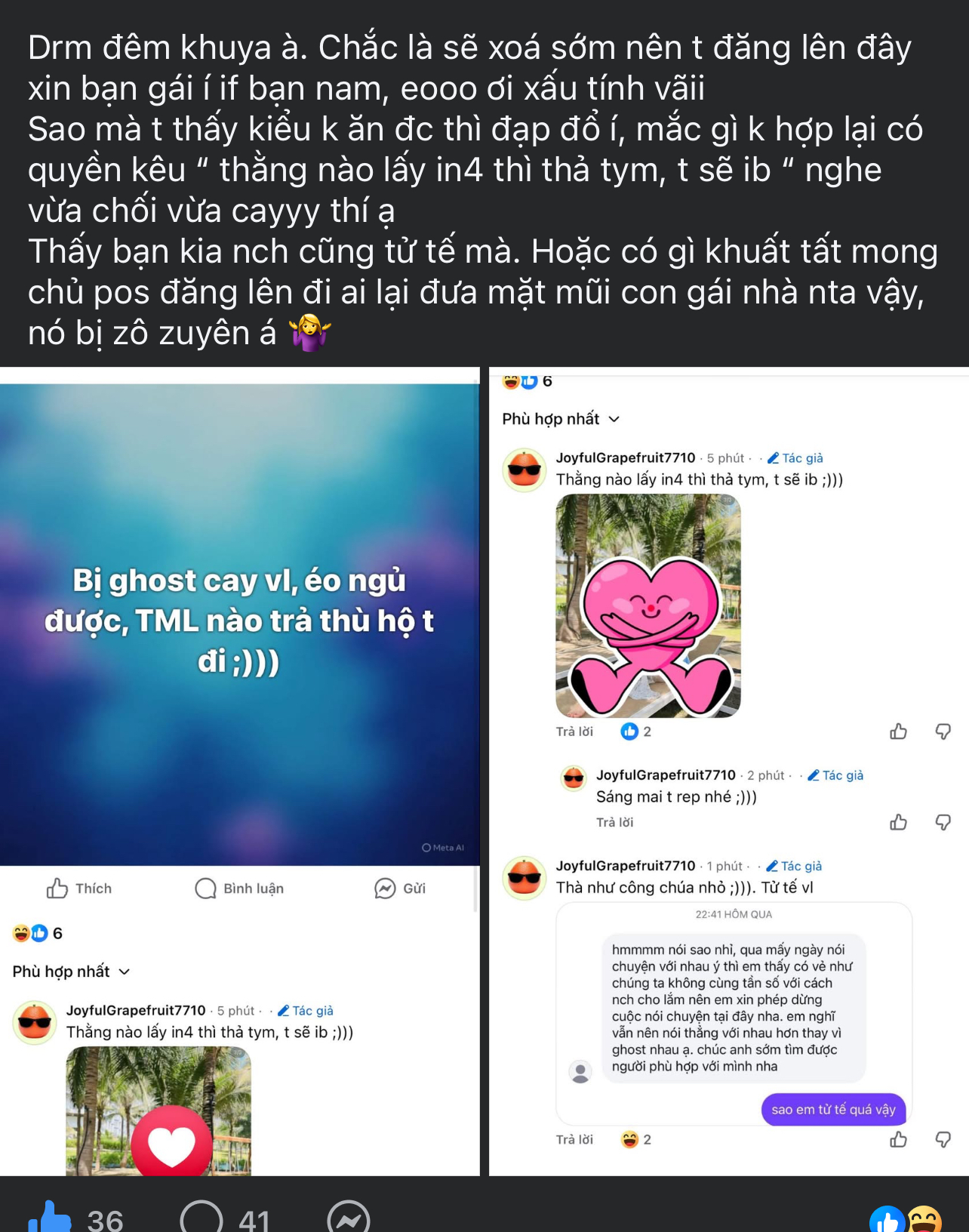Send this post via Messenger
Screen dimensions: 969x1232
[349, 1217]
